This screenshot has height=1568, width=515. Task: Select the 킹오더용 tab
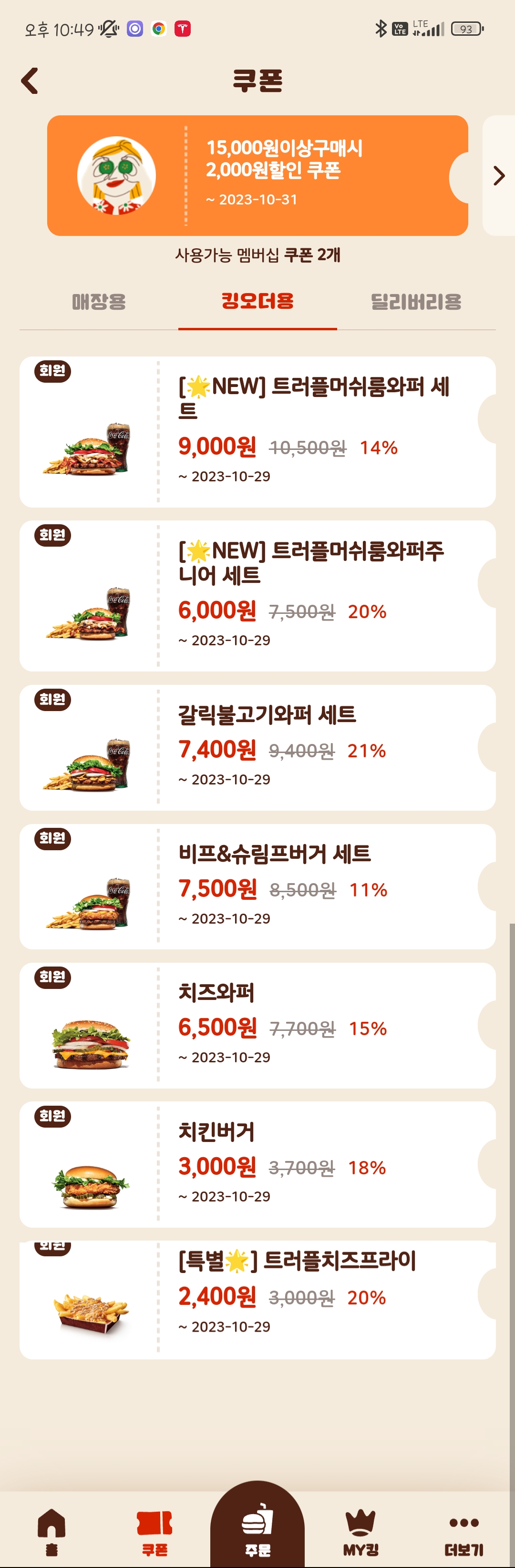pyautogui.click(x=257, y=302)
